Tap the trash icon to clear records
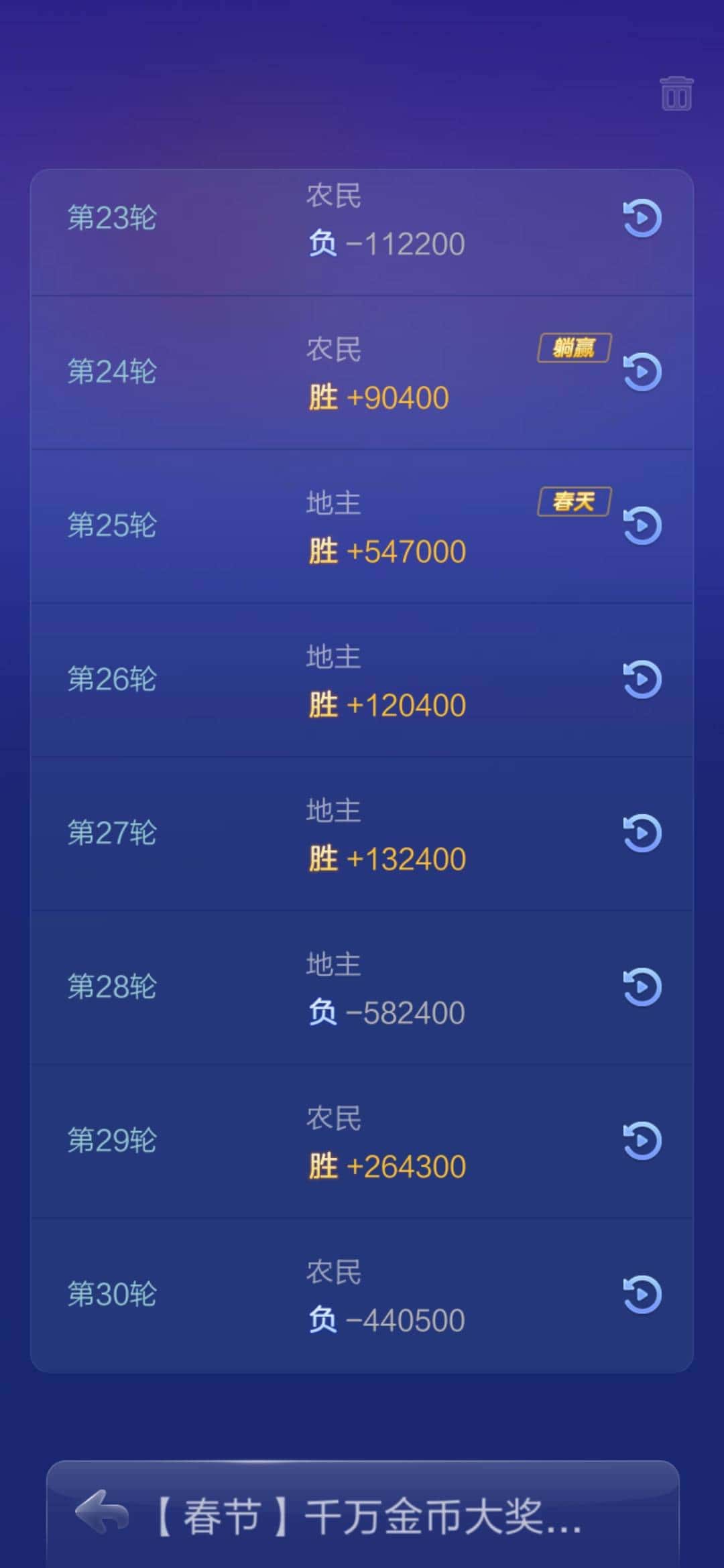Viewport: 724px width, 1568px height. pos(676,94)
